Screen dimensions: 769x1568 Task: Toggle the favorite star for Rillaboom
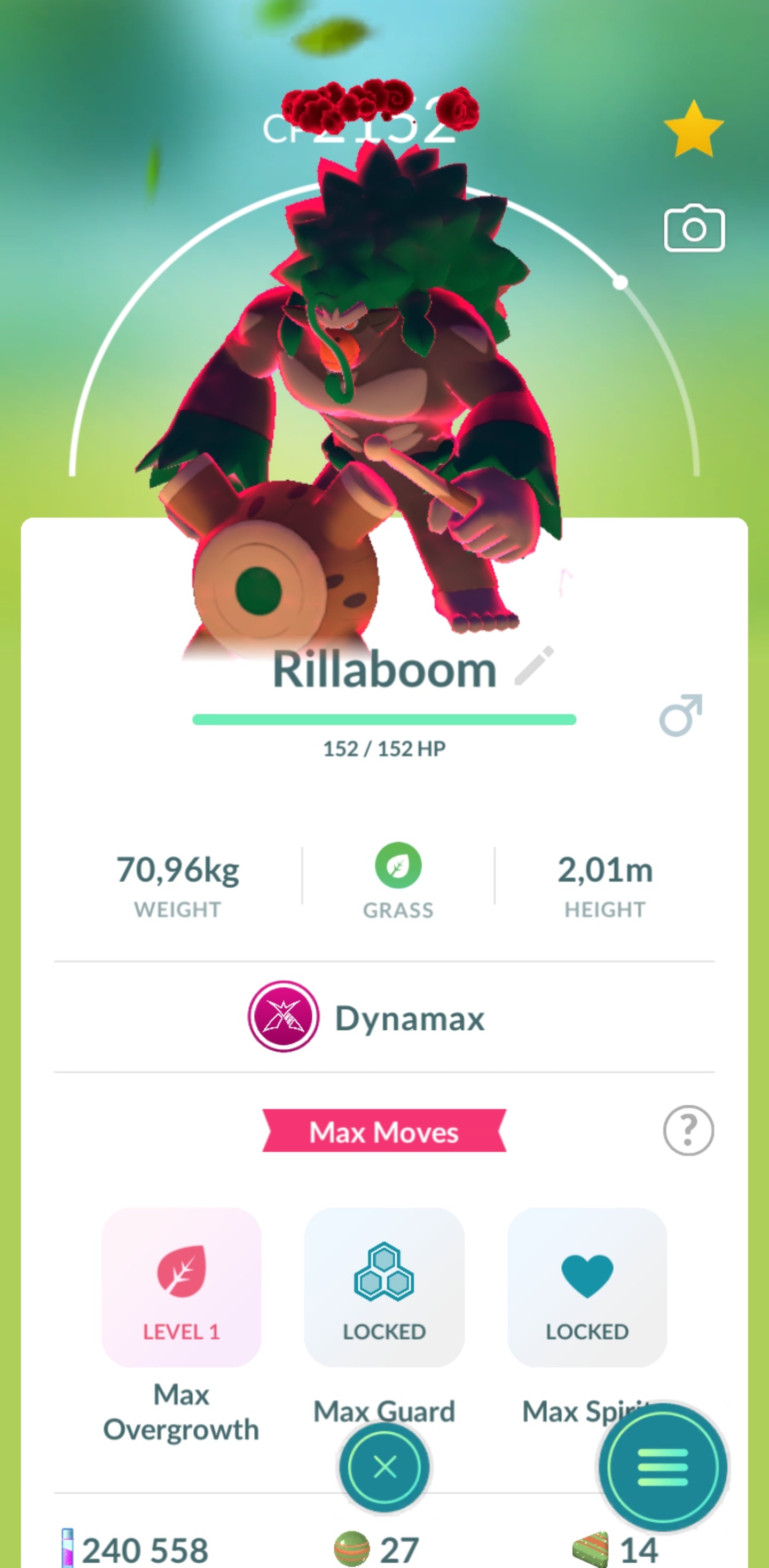pyautogui.click(x=694, y=130)
